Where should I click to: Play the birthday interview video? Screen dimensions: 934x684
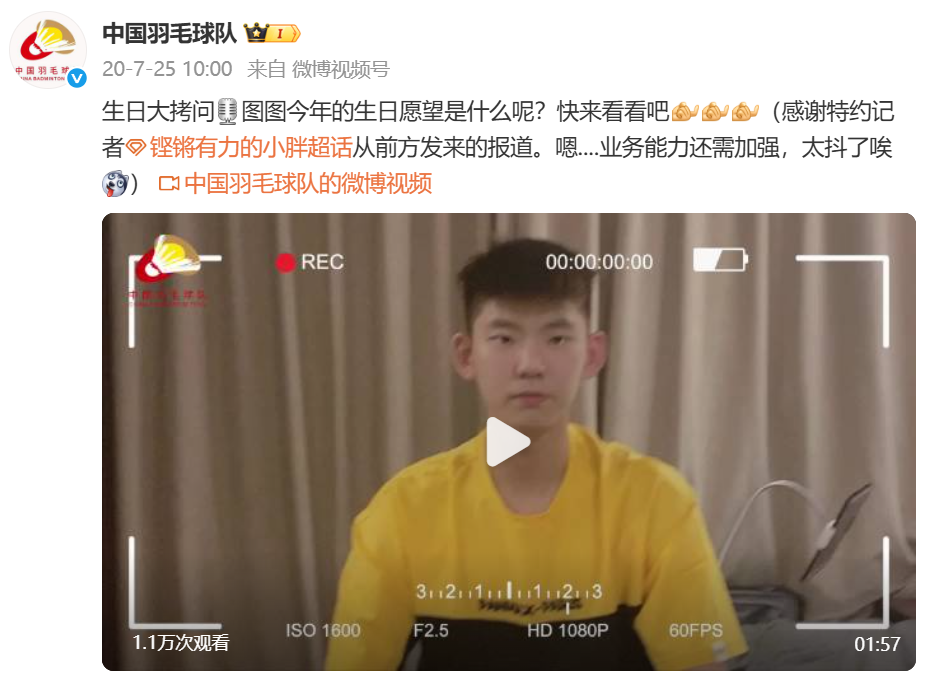click(x=508, y=442)
